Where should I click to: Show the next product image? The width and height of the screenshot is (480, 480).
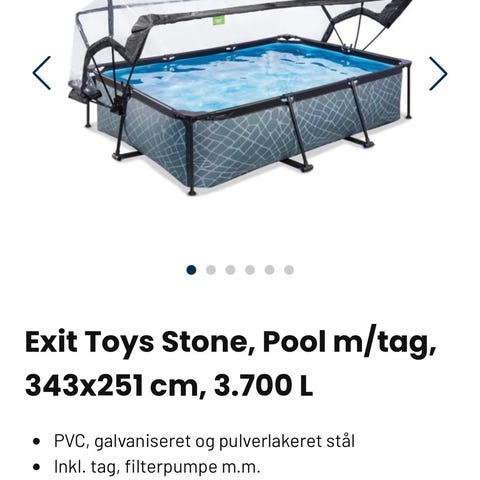[438, 73]
